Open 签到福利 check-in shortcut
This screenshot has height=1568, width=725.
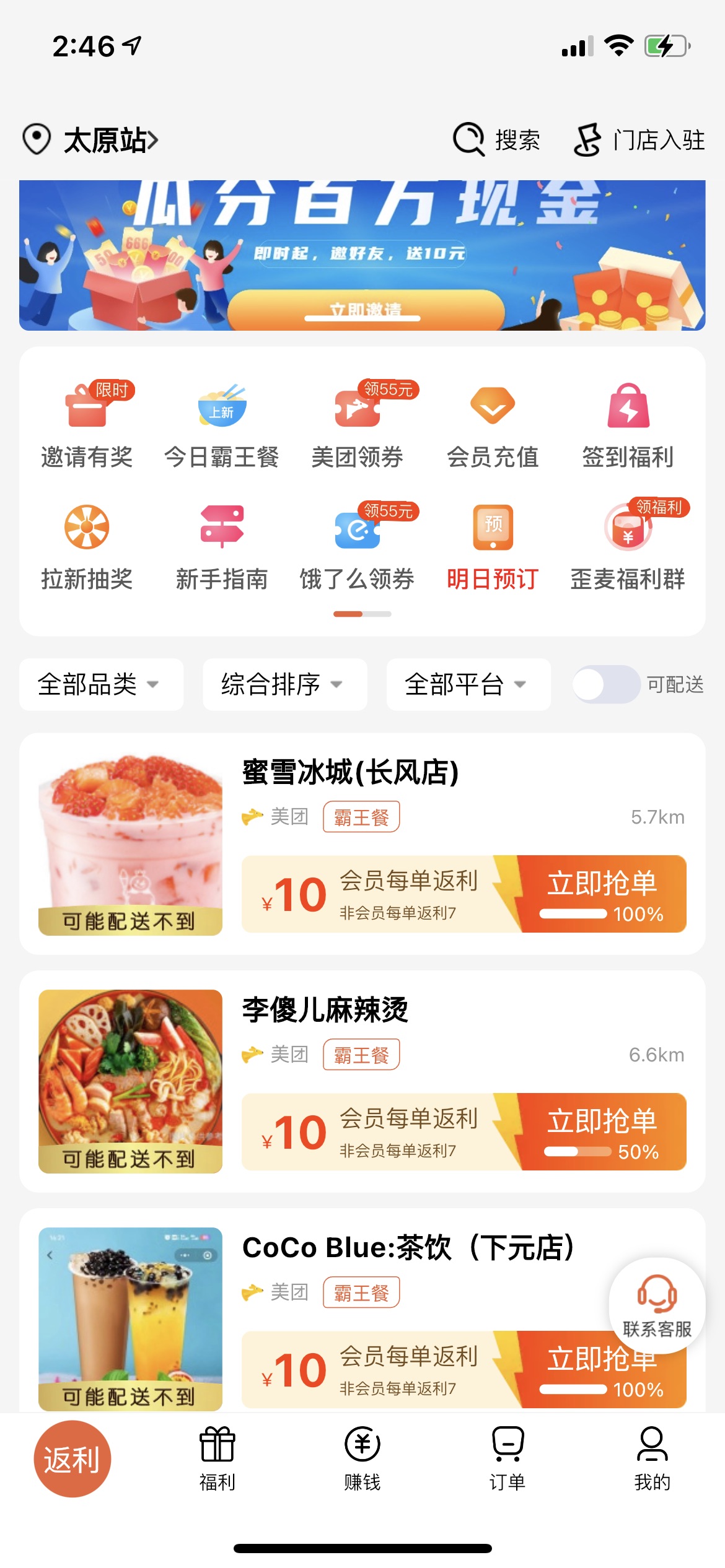point(628,425)
